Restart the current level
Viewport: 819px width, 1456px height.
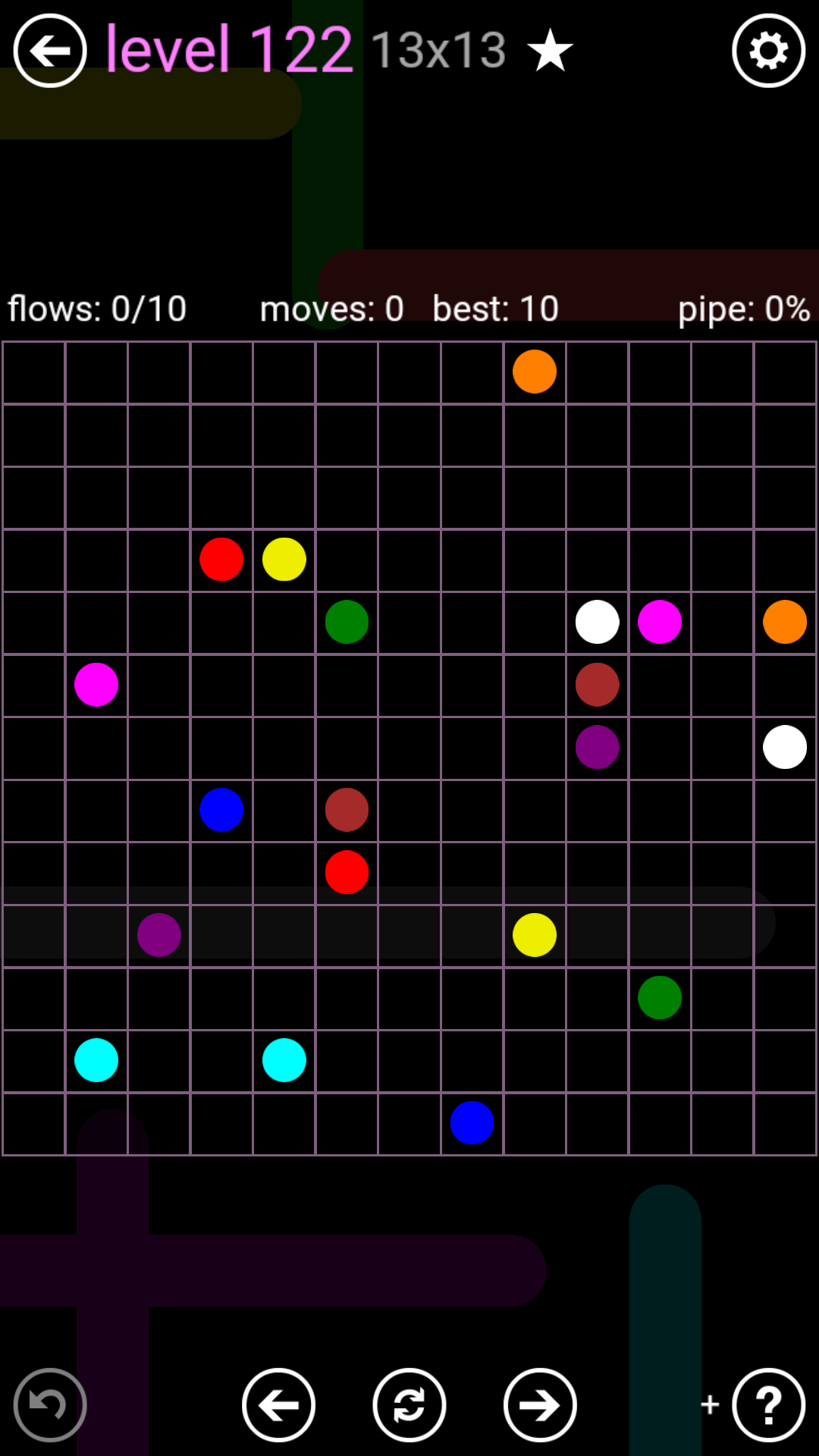[409, 1405]
